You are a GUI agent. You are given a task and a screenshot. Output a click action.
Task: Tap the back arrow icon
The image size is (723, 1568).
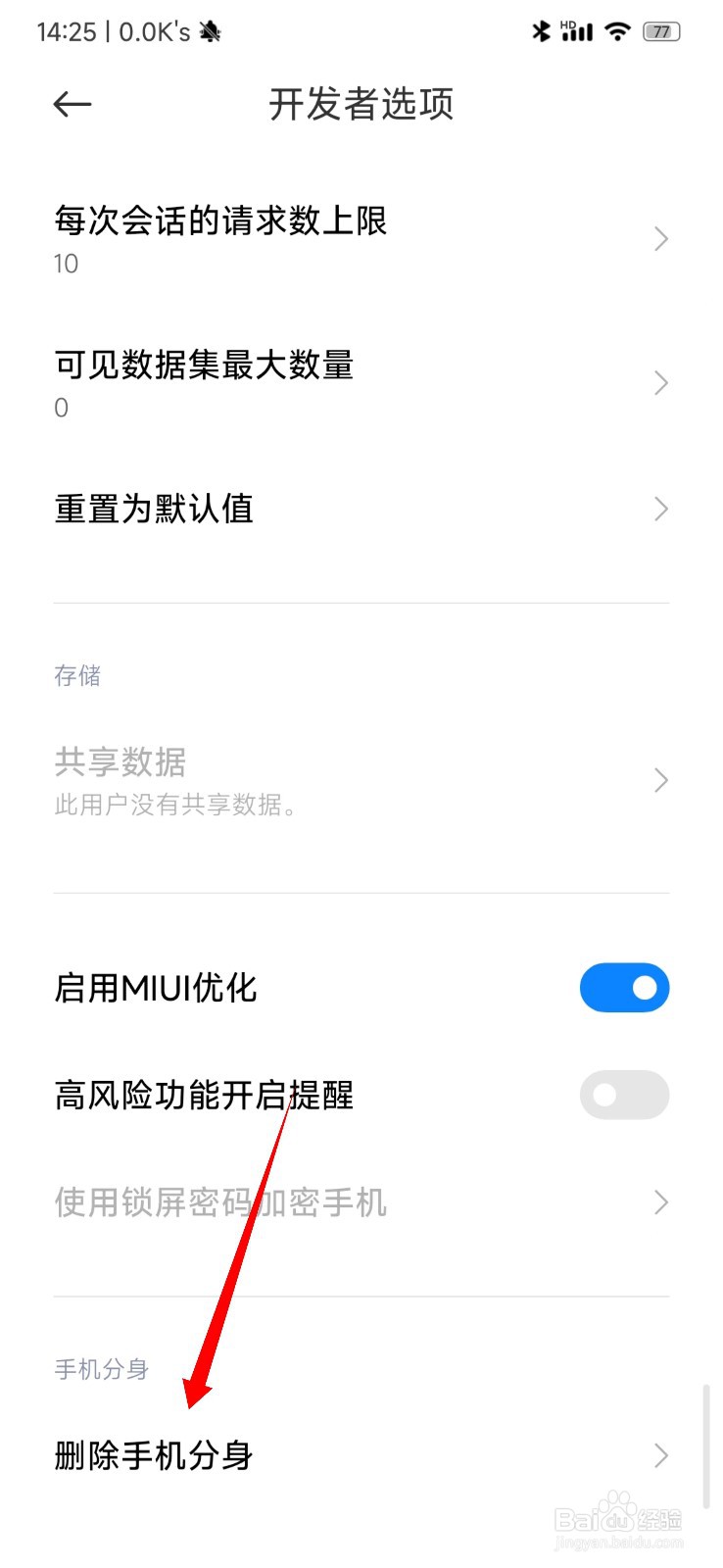pos(72,104)
